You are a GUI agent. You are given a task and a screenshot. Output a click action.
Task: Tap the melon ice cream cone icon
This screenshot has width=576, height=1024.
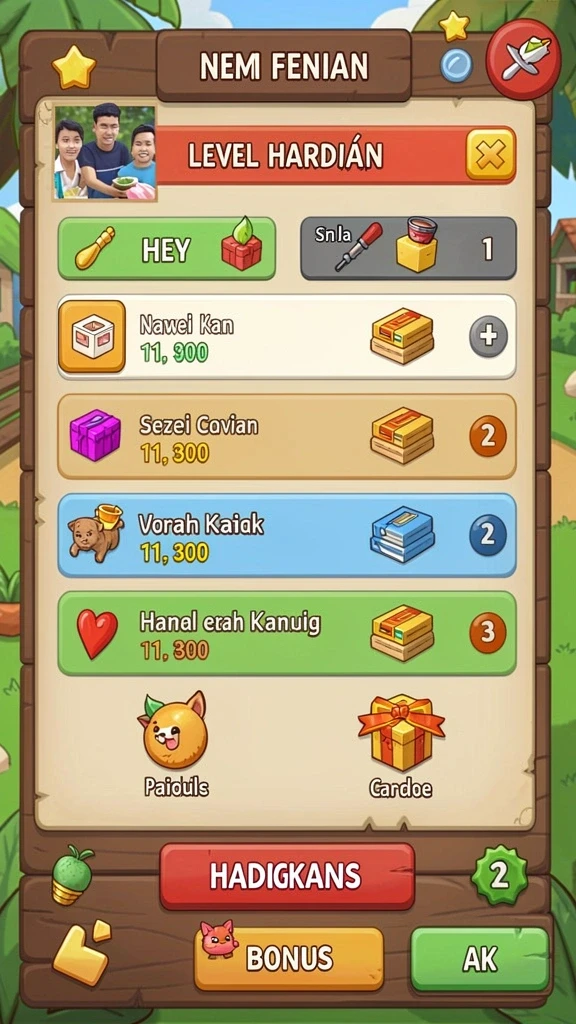71,875
